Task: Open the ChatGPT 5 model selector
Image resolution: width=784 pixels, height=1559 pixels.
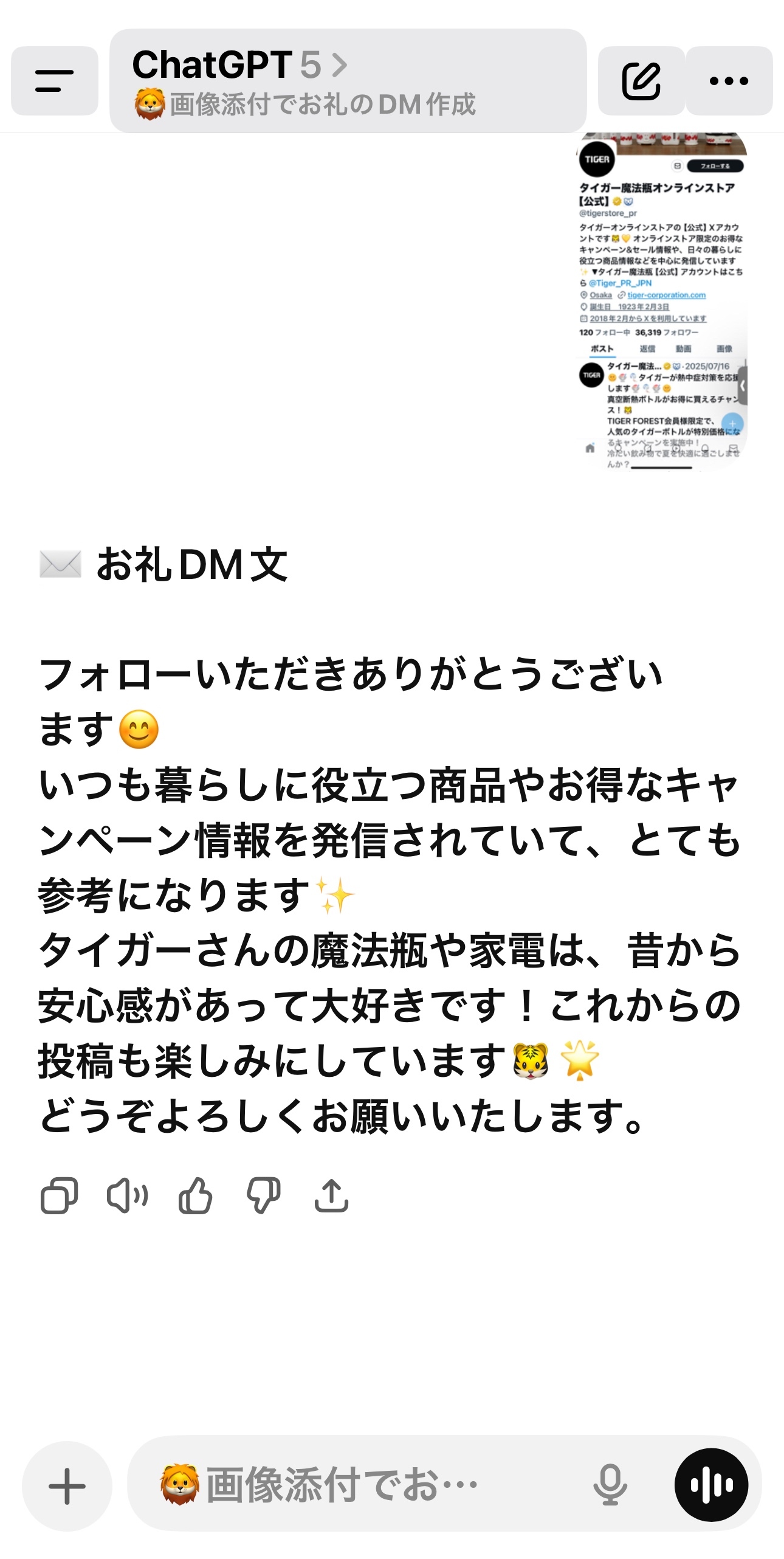Action: (240, 65)
